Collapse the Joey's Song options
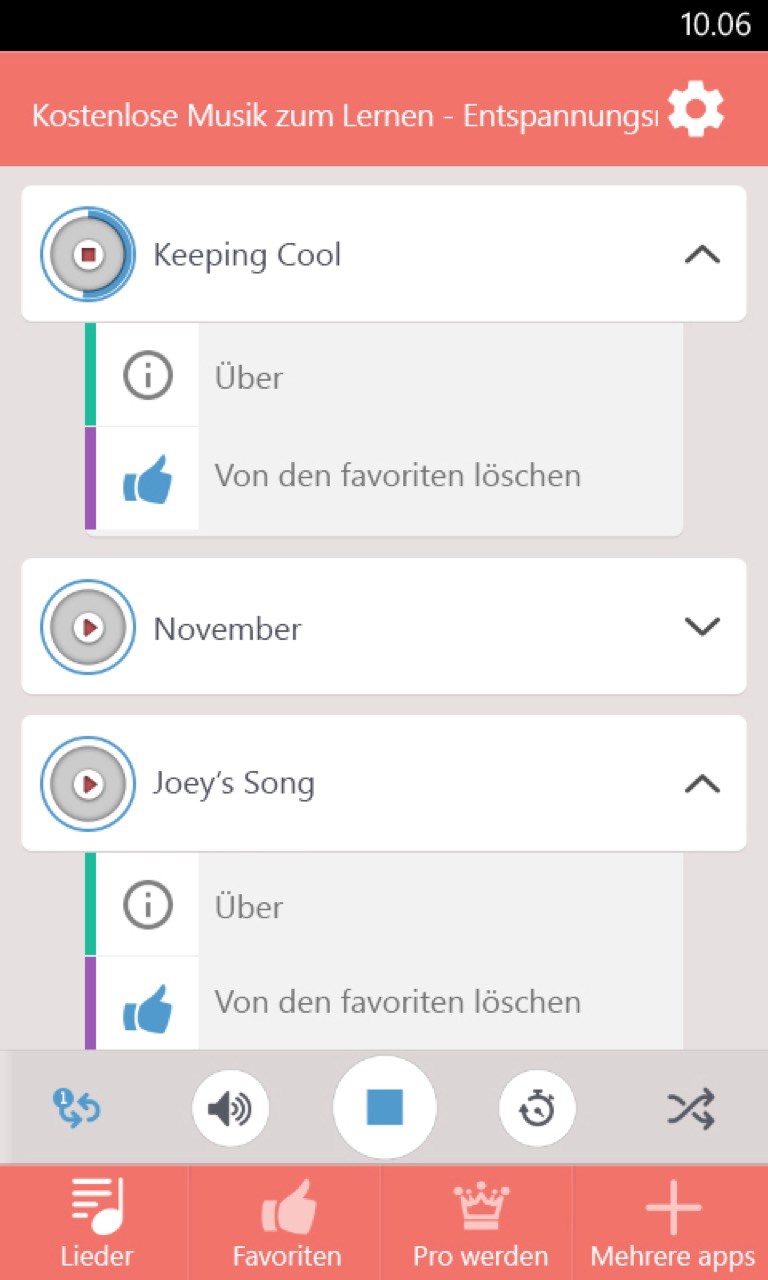768x1280 pixels. (x=702, y=784)
